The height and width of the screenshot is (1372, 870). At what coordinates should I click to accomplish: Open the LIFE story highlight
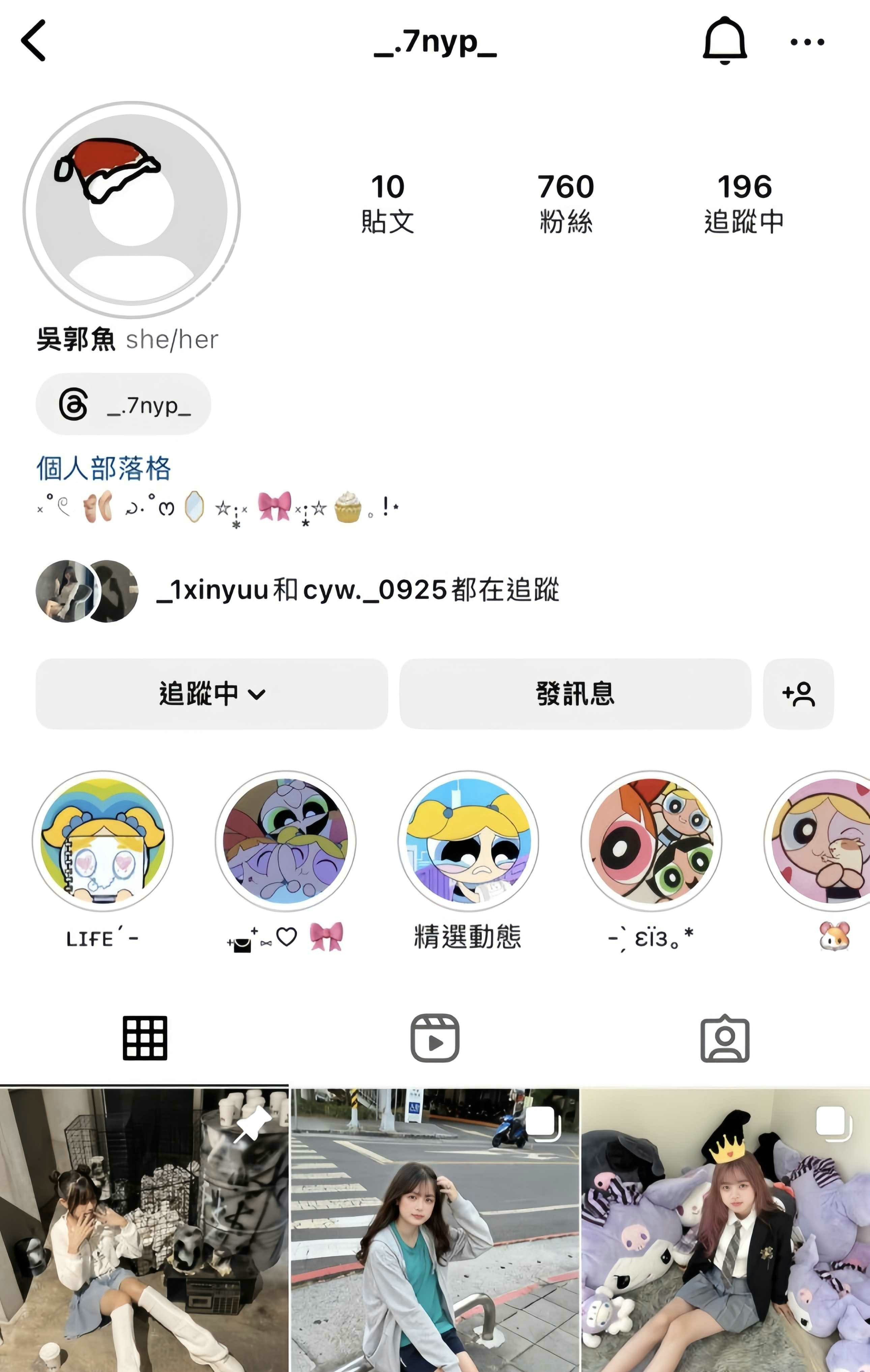(x=103, y=841)
